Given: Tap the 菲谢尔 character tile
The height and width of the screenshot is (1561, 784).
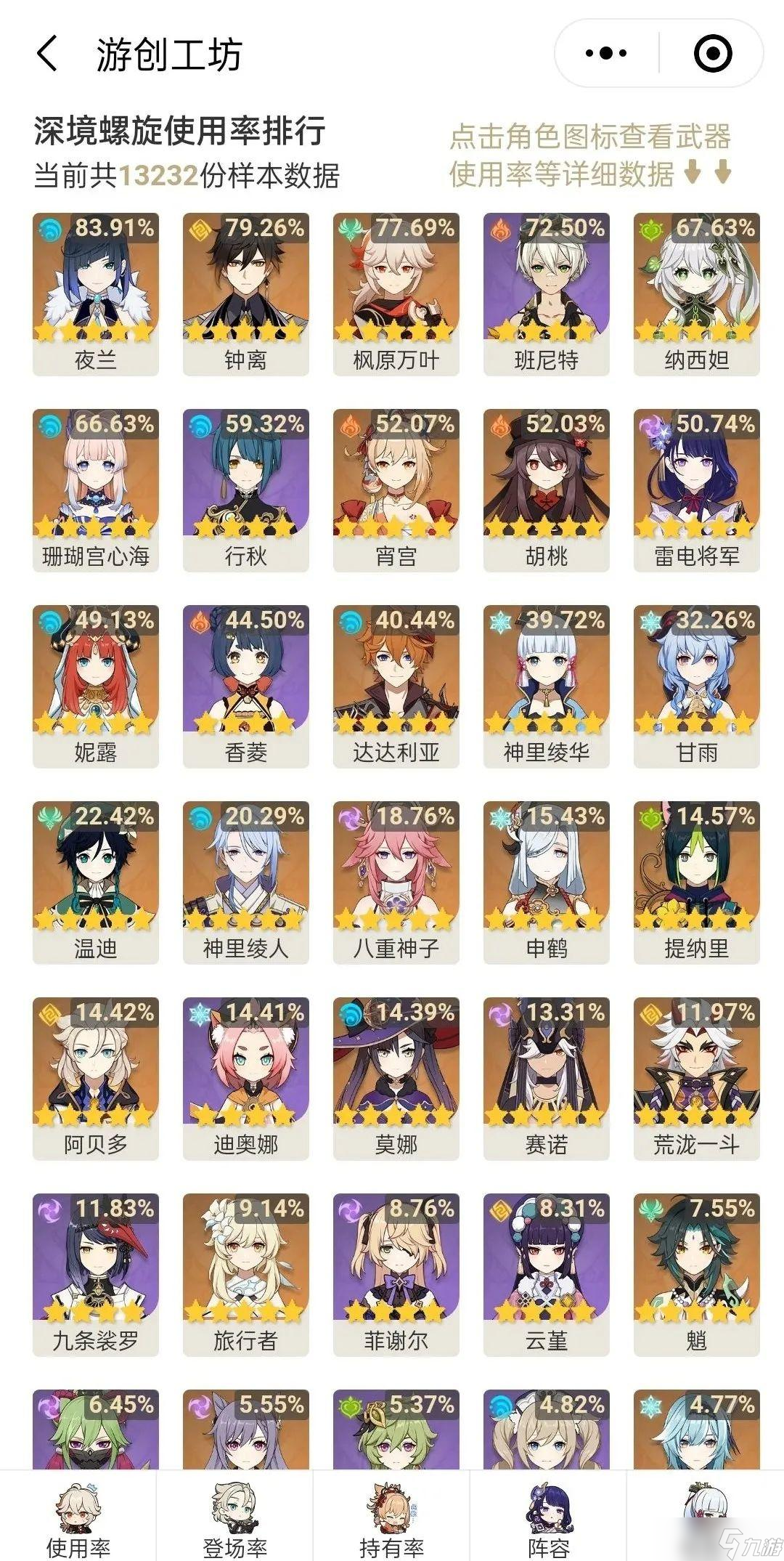Looking at the screenshot, I should [x=396, y=1275].
